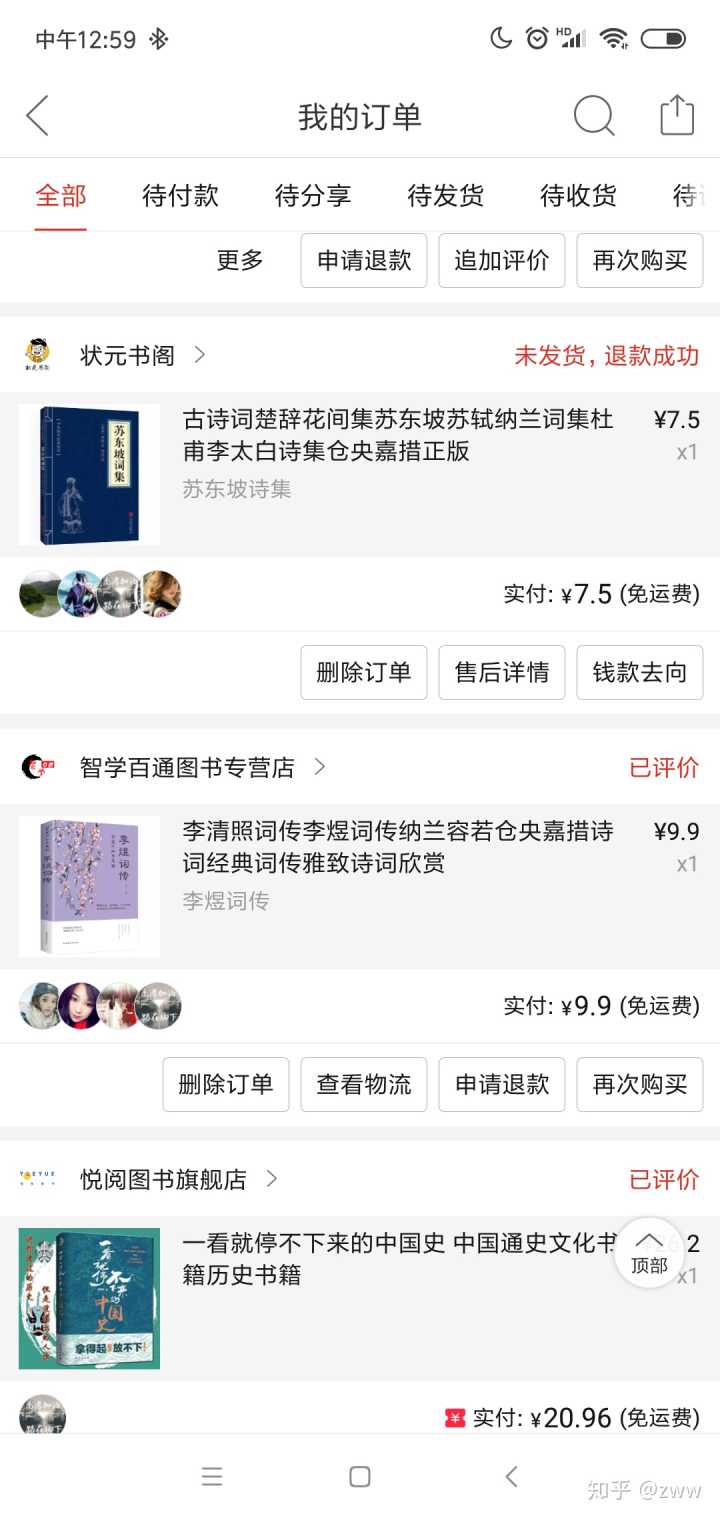Select the 待收货 tab
The image size is (720, 1520).
(x=578, y=195)
